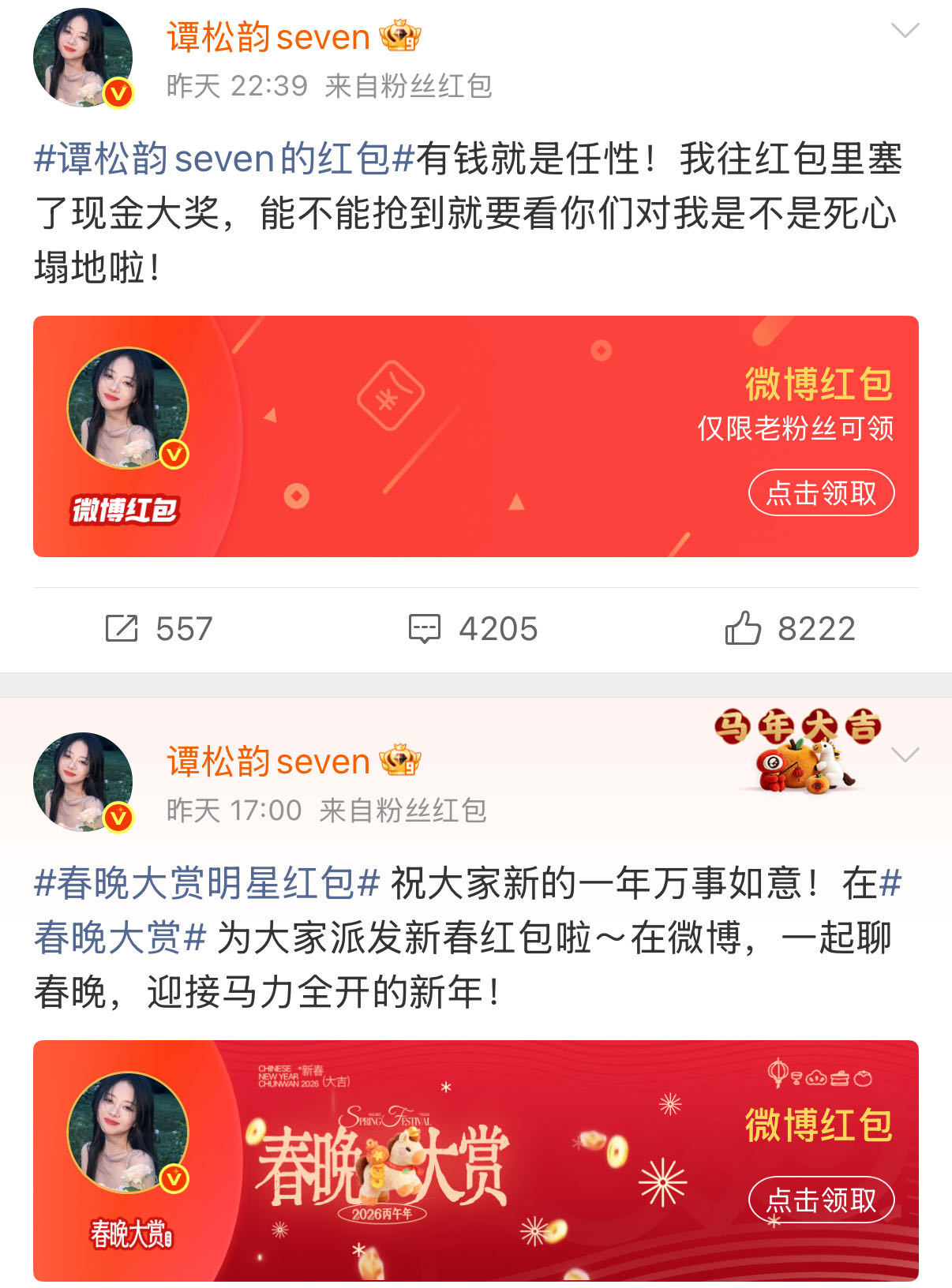
Task: Open the hashtag #谭松韵seven的红包#
Action: (x=219, y=160)
